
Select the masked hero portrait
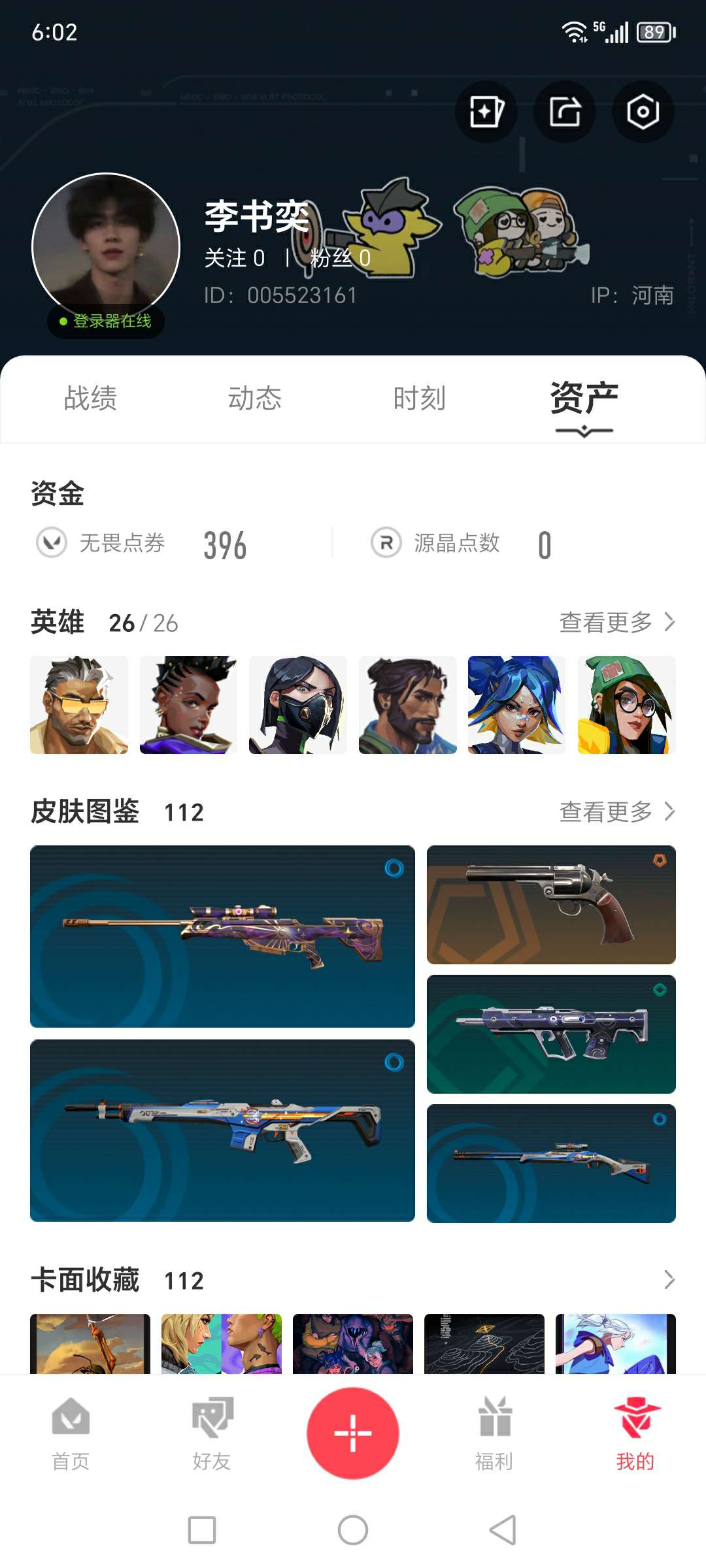[x=298, y=705]
